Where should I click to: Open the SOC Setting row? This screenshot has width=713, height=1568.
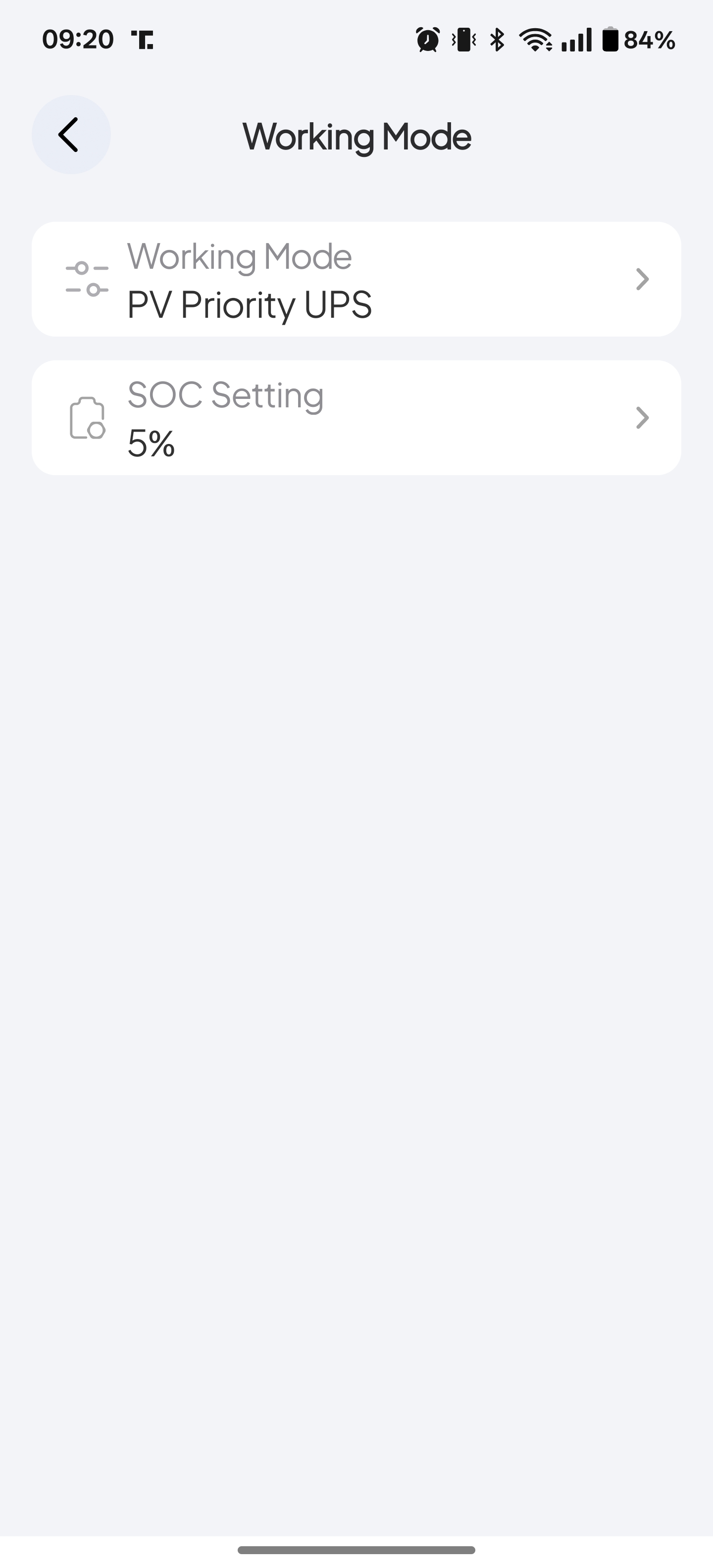pyautogui.click(x=356, y=418)
